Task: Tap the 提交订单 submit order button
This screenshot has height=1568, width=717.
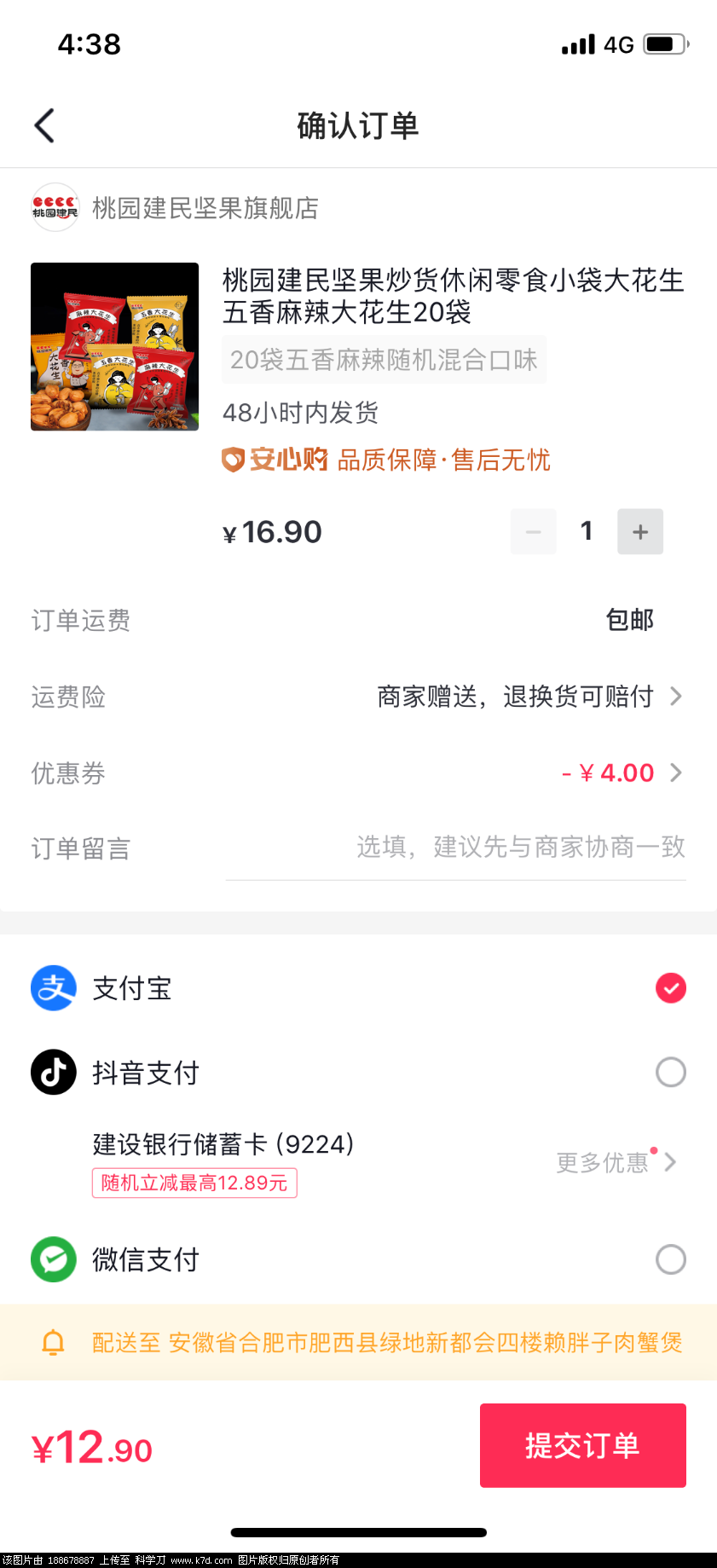Action: tap(582, 1444)
